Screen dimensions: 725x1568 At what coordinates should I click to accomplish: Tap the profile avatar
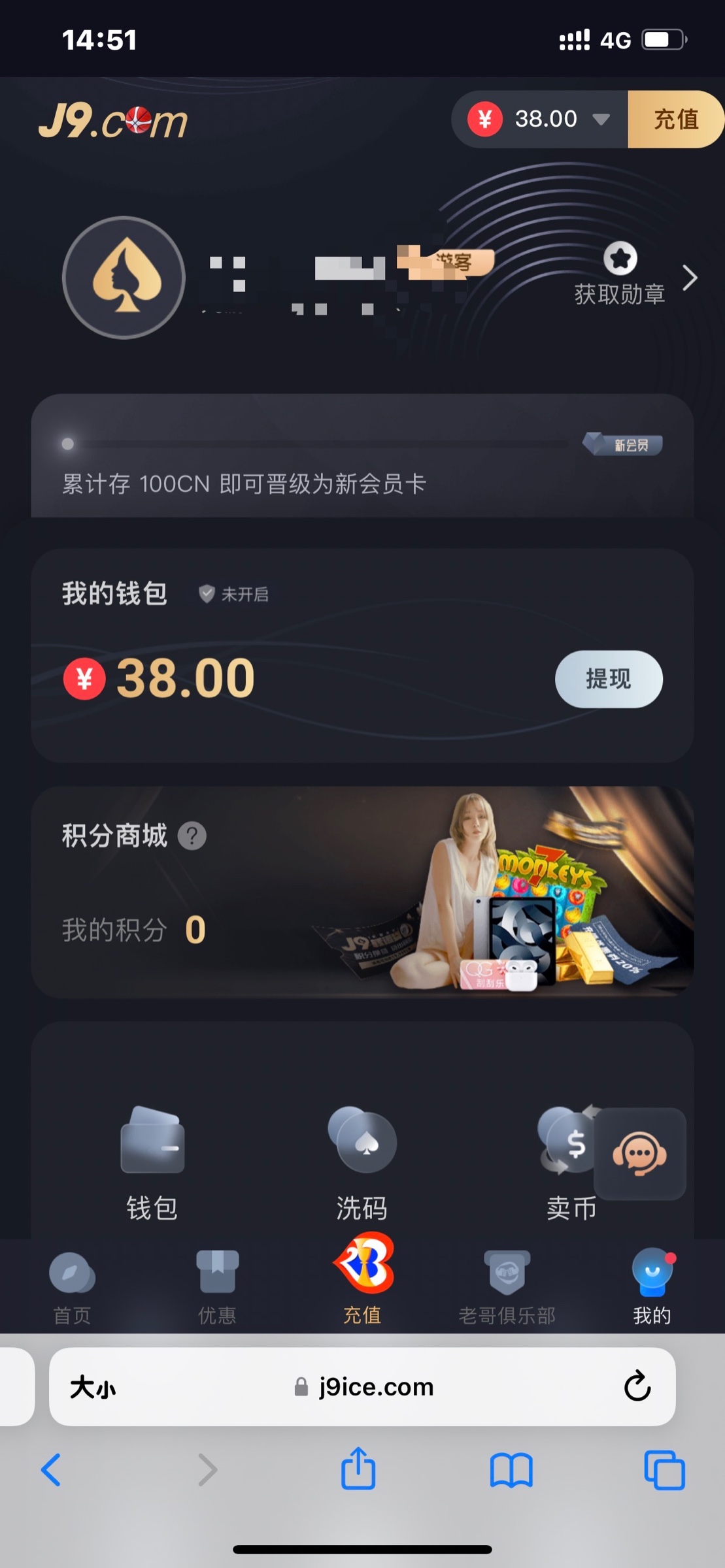(x=124, y=278)
